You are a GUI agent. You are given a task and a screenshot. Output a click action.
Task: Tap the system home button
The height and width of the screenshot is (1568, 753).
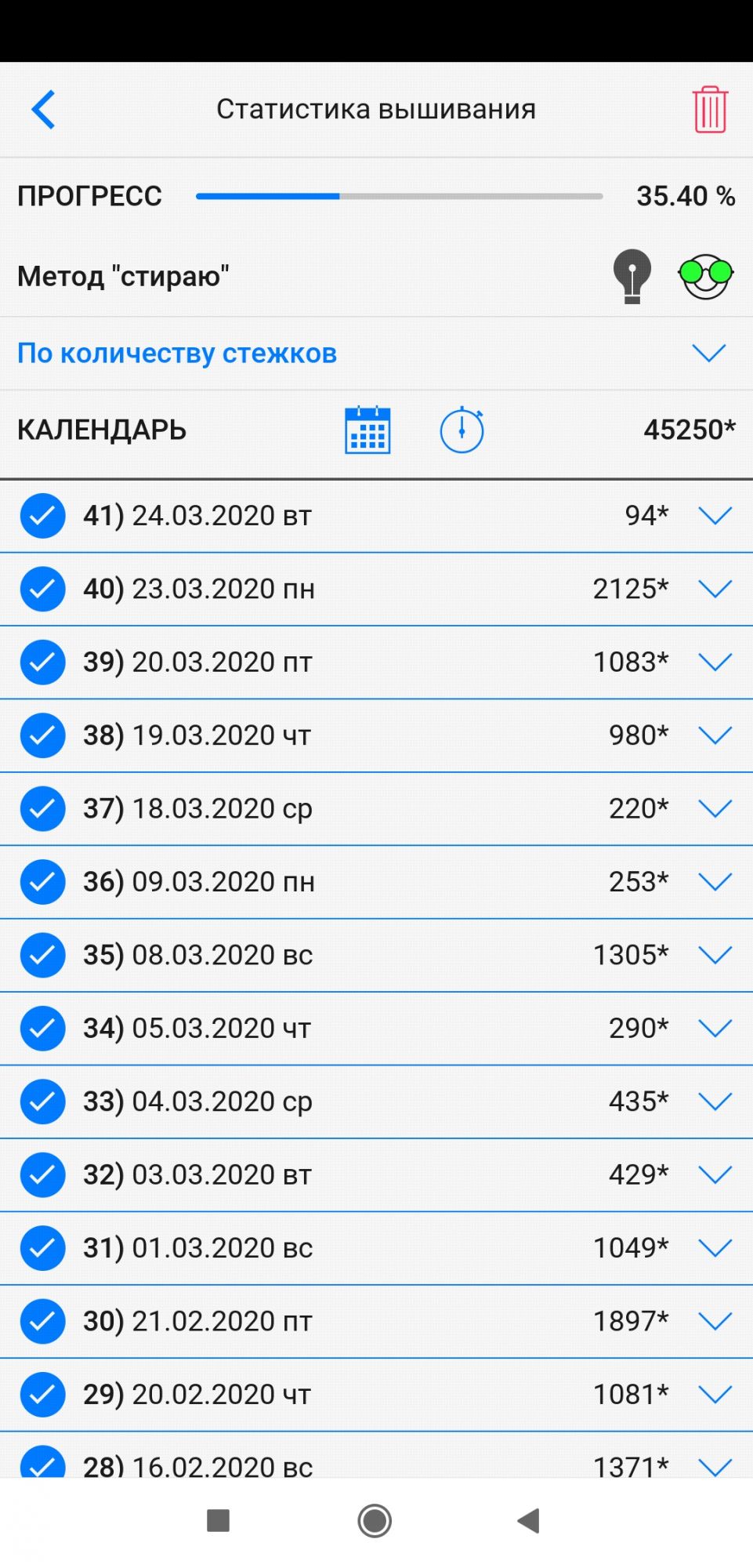tap(375, 1521)
